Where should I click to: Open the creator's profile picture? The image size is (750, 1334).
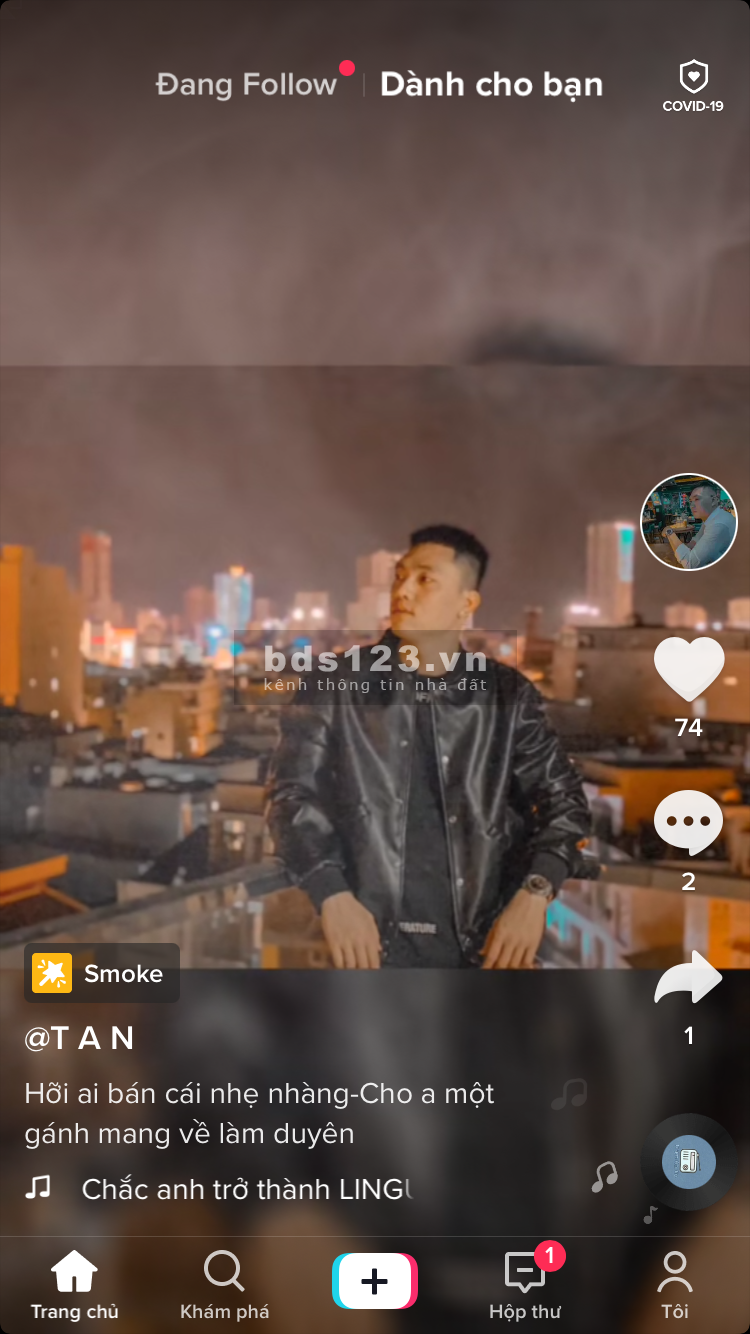tap(688, 522)
